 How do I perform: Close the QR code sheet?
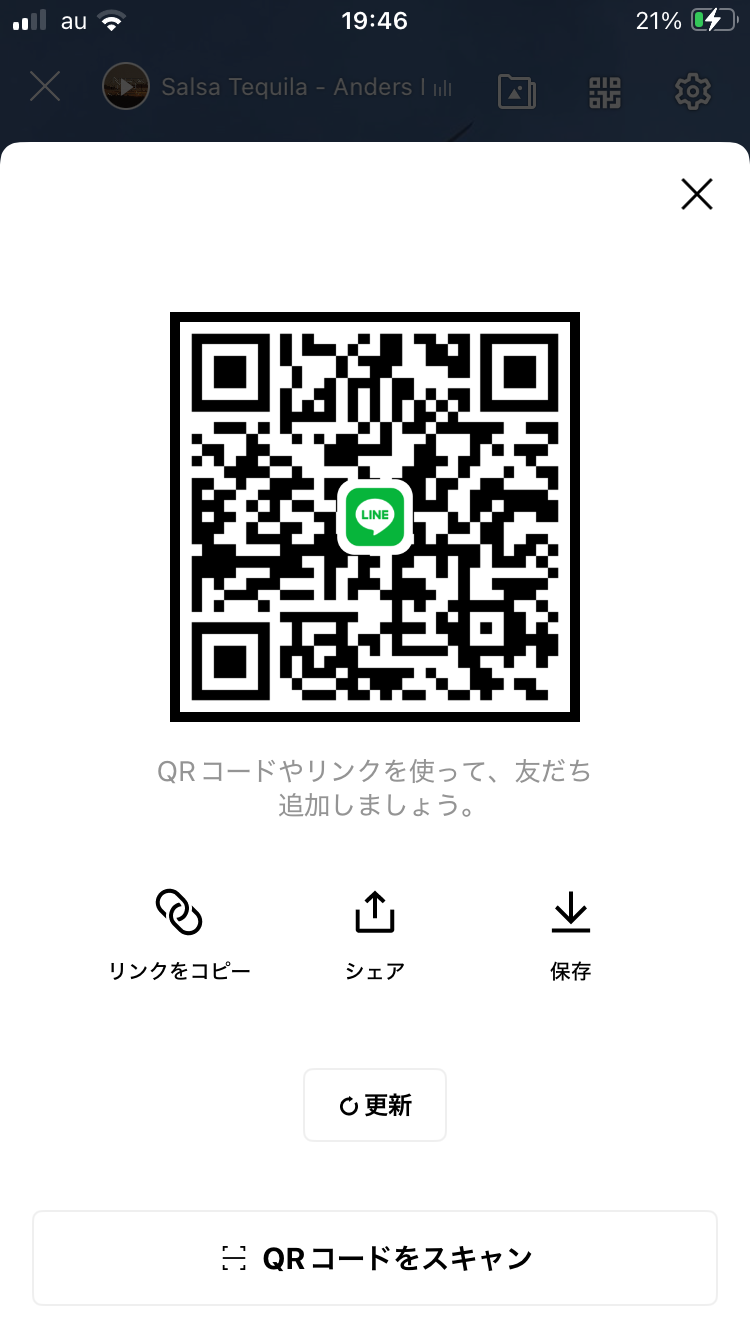pyautogui.click(x=696, y=194)
